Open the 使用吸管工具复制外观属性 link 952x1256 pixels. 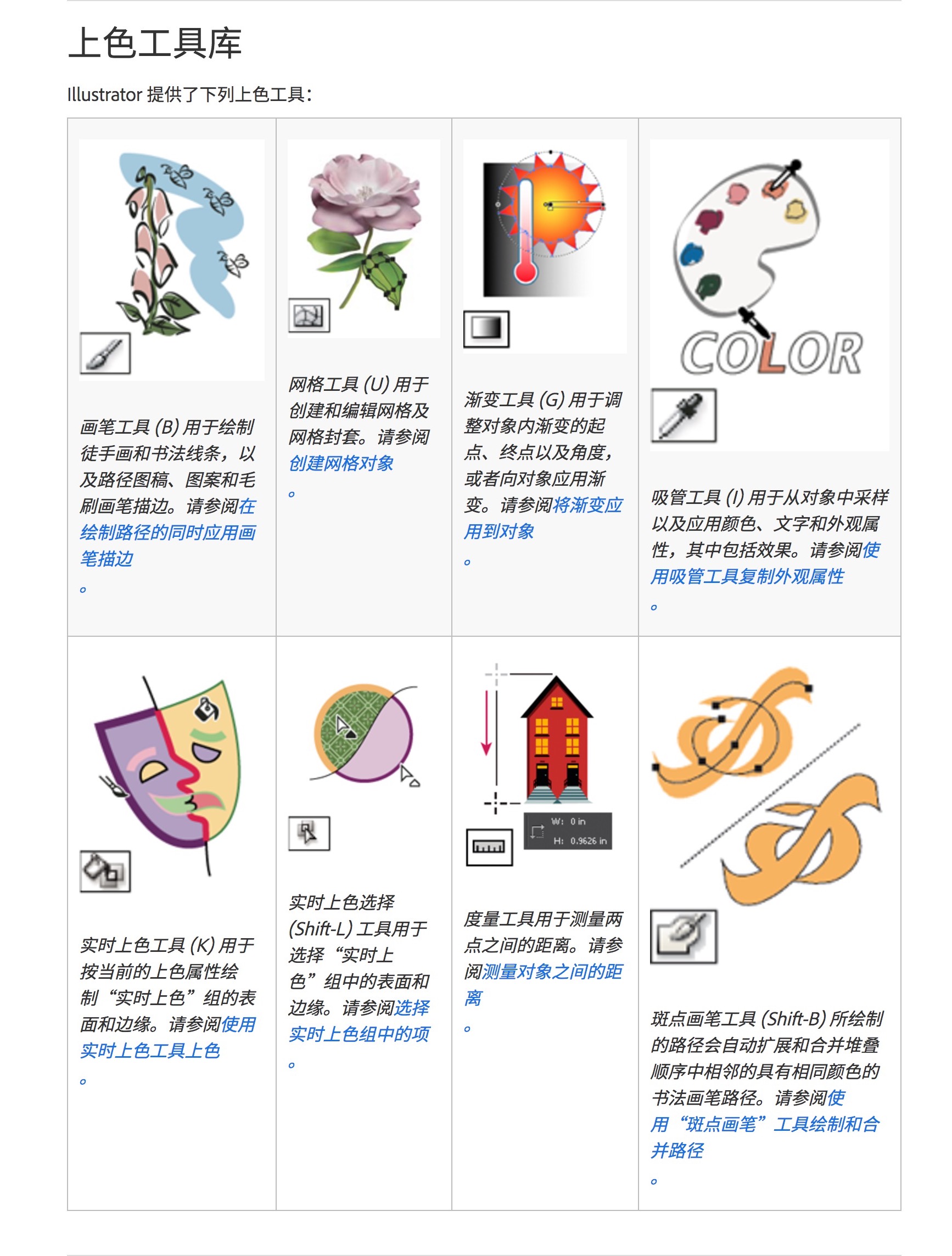[765, 563]
